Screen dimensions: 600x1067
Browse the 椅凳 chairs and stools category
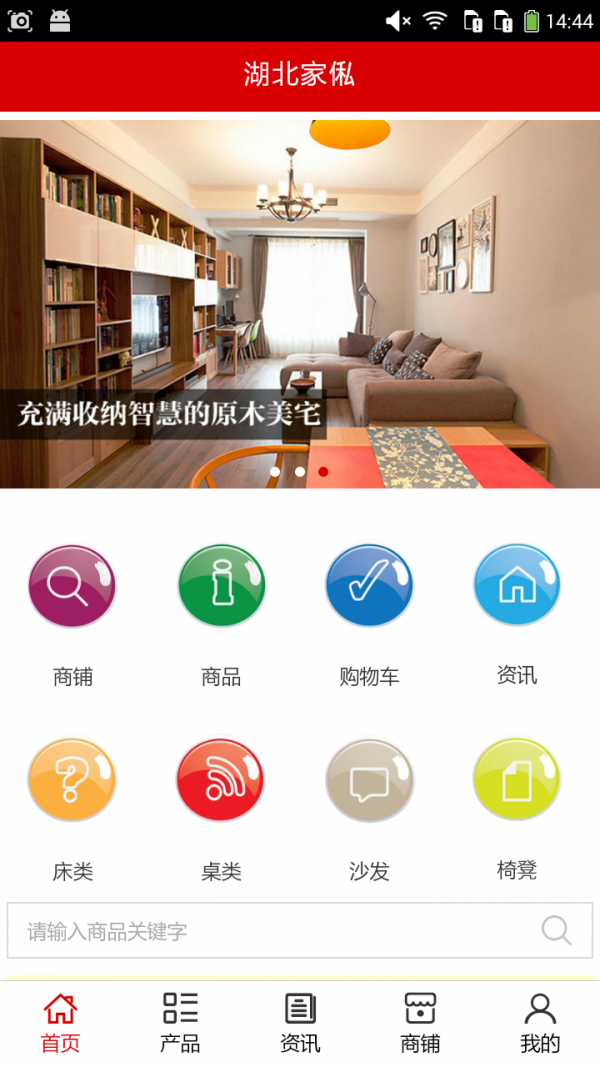pyautogui.click(x=517, y=781)
